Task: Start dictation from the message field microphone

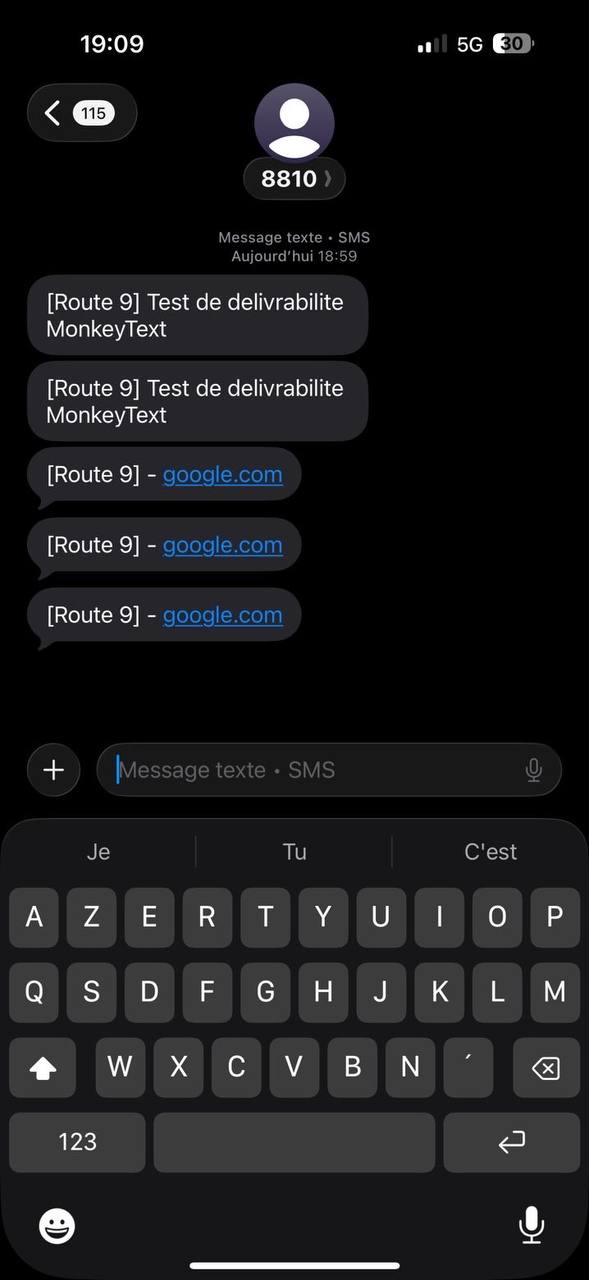Action: [x=534, y=769]
